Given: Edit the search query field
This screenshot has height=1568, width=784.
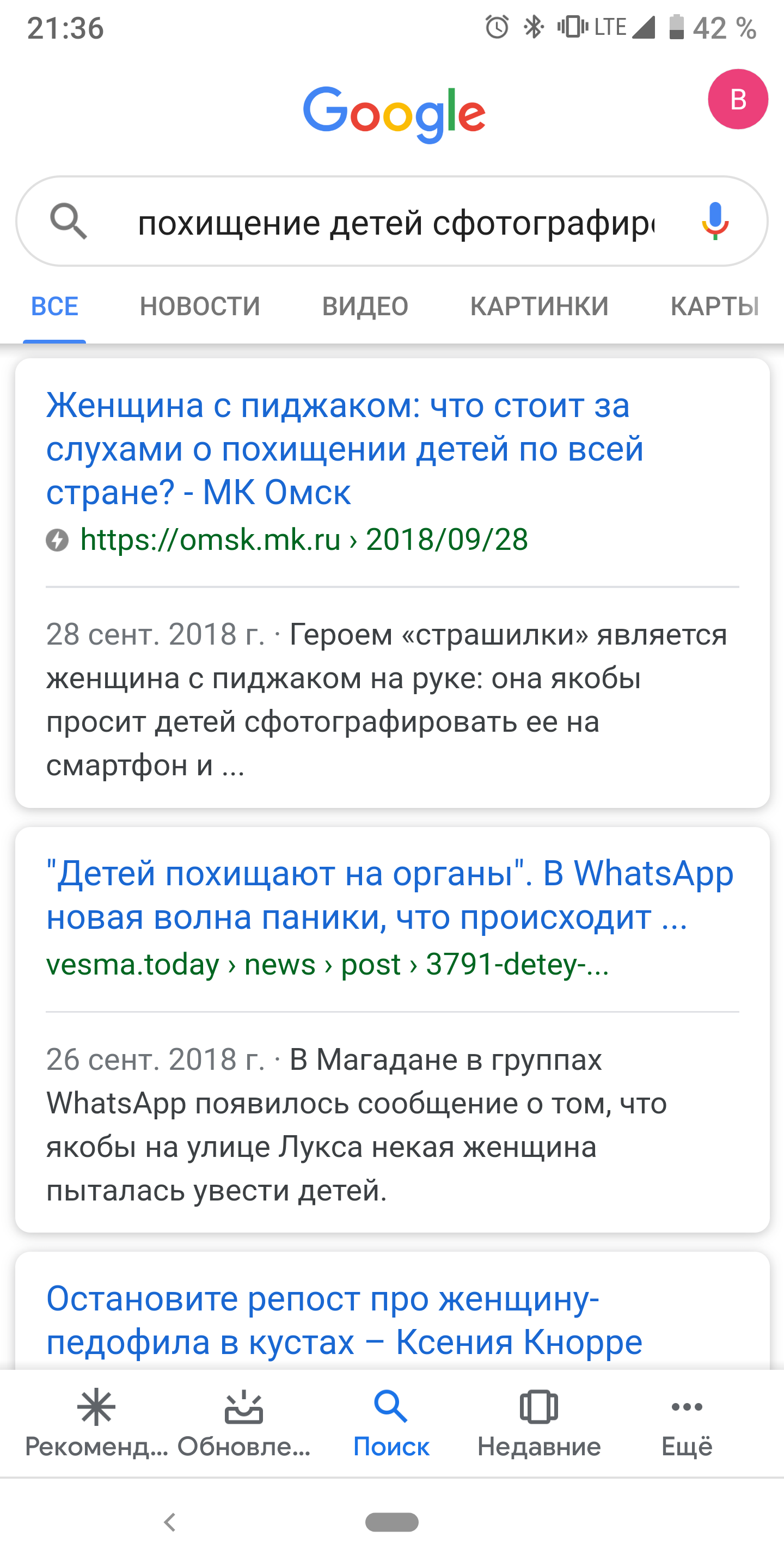Looking at the screenshot, I should pos(396,222).
